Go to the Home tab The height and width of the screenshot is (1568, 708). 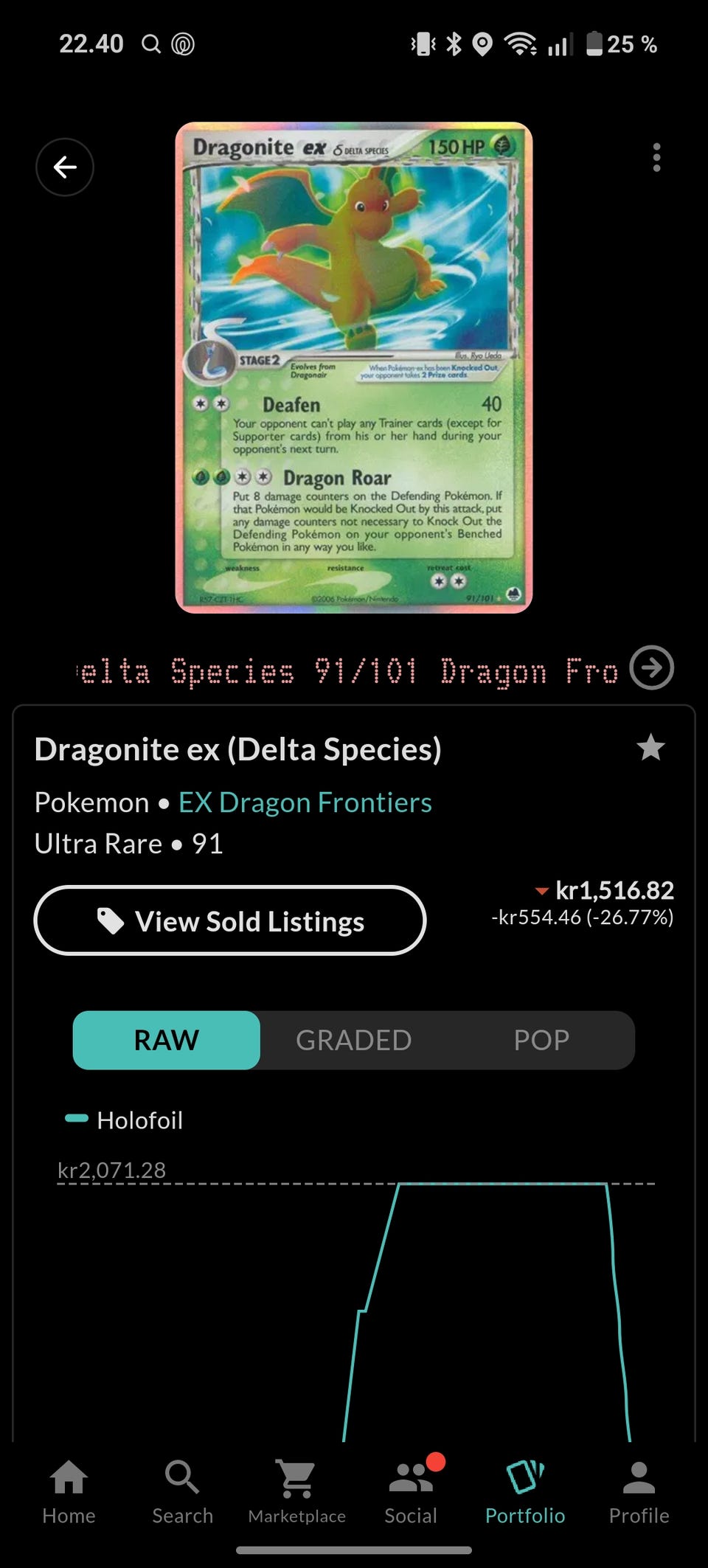(69, 1493)
